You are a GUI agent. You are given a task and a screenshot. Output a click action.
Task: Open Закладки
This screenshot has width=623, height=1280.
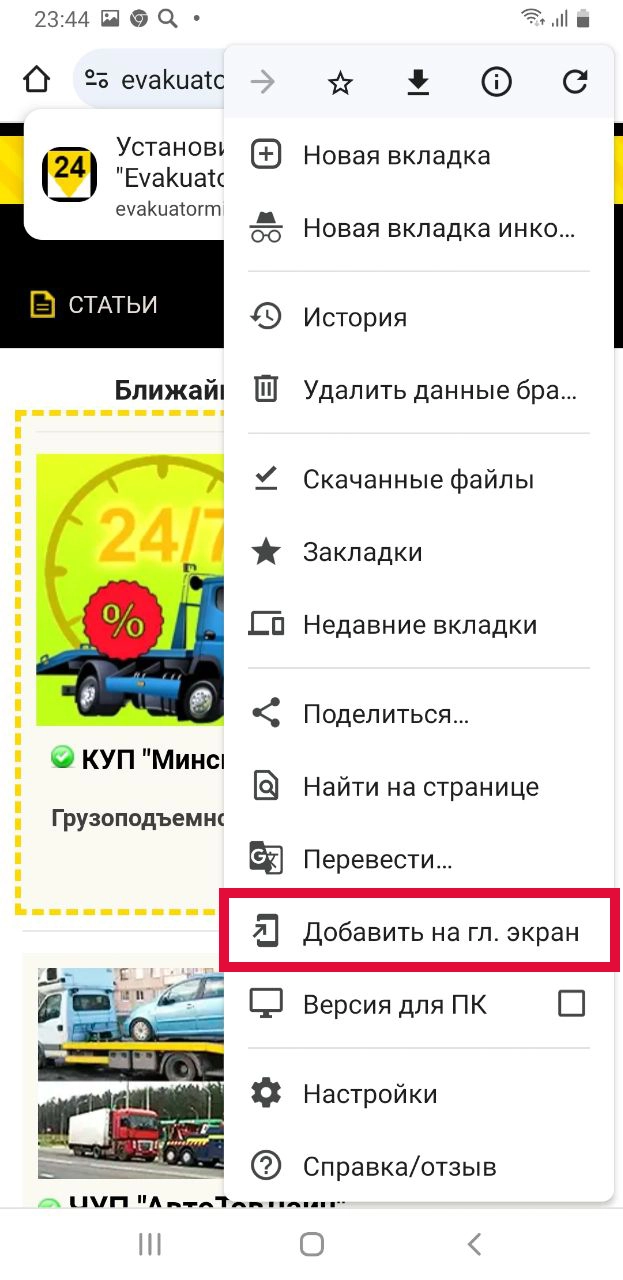click(362, 552)
